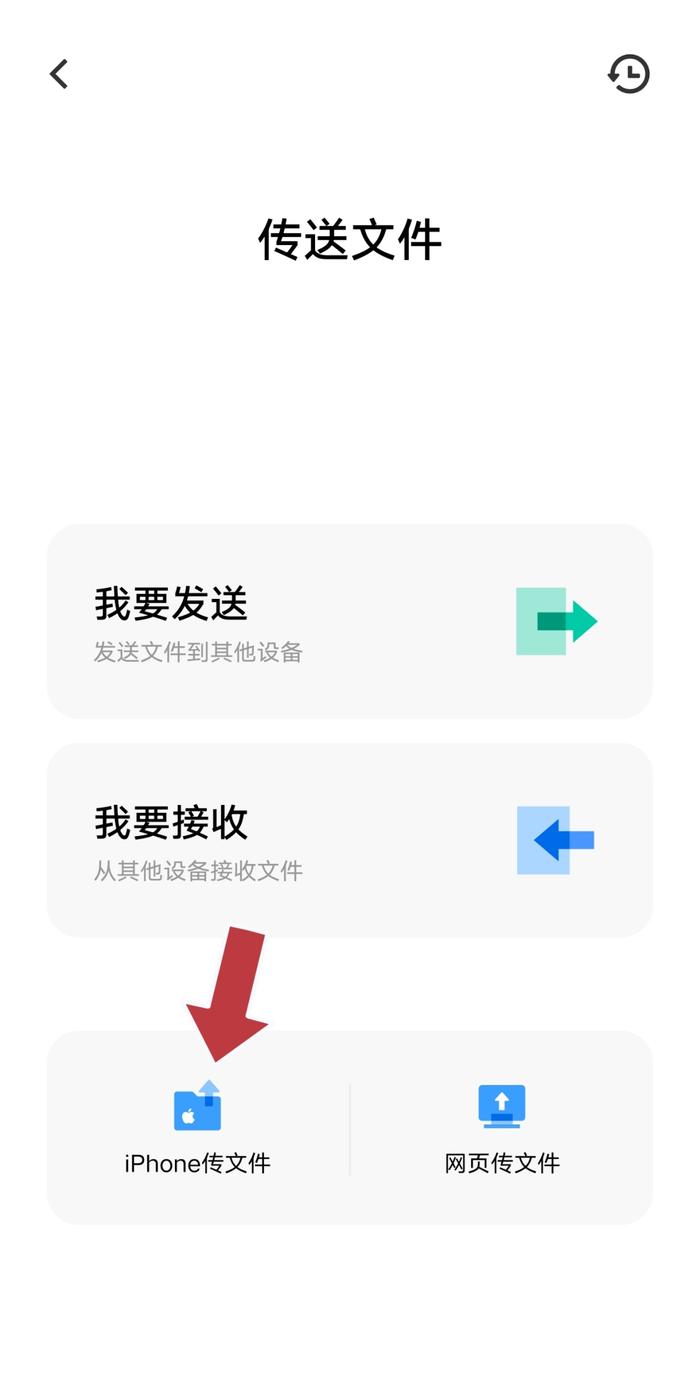Open the 我要发送 card
This screenshot has width=700, height=1400.
tap(349, 621)
